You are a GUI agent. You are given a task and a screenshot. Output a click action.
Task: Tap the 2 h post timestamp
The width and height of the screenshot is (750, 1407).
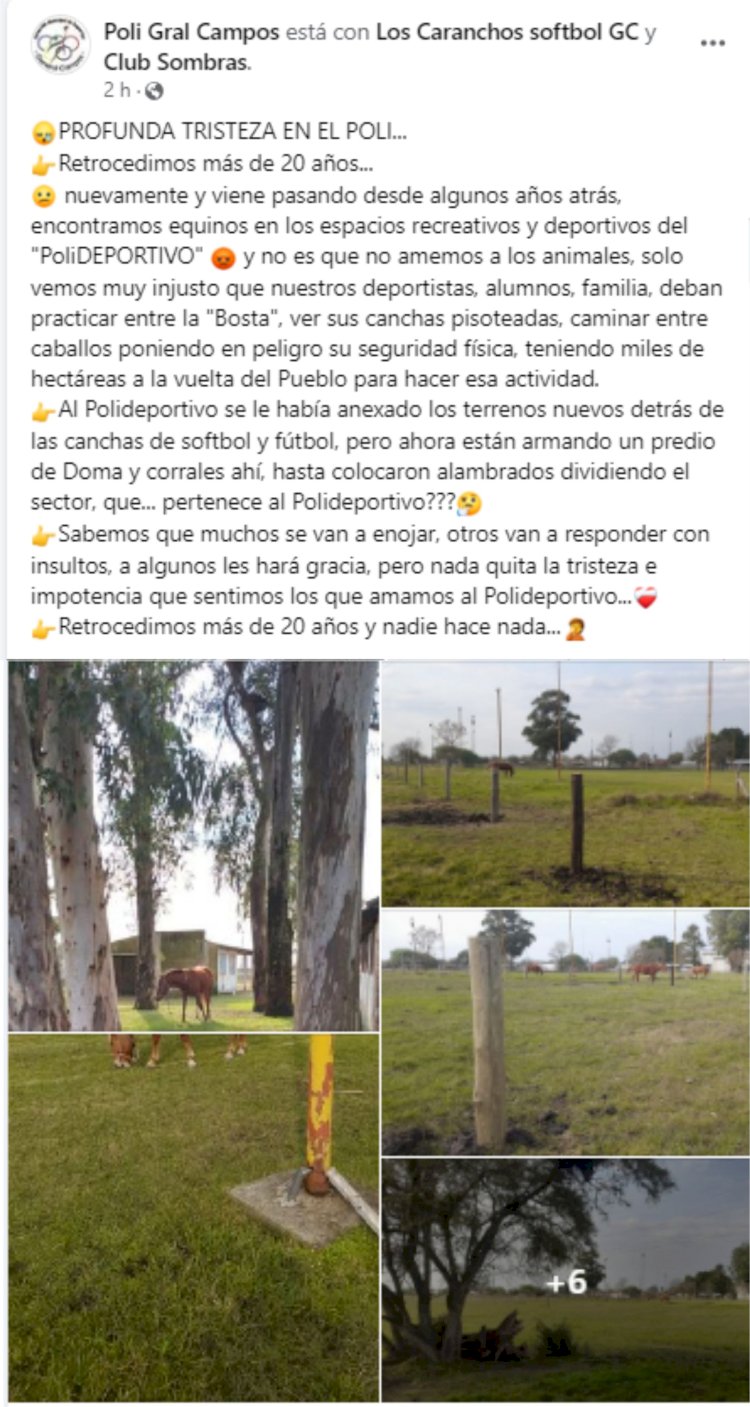click(116, 90)
